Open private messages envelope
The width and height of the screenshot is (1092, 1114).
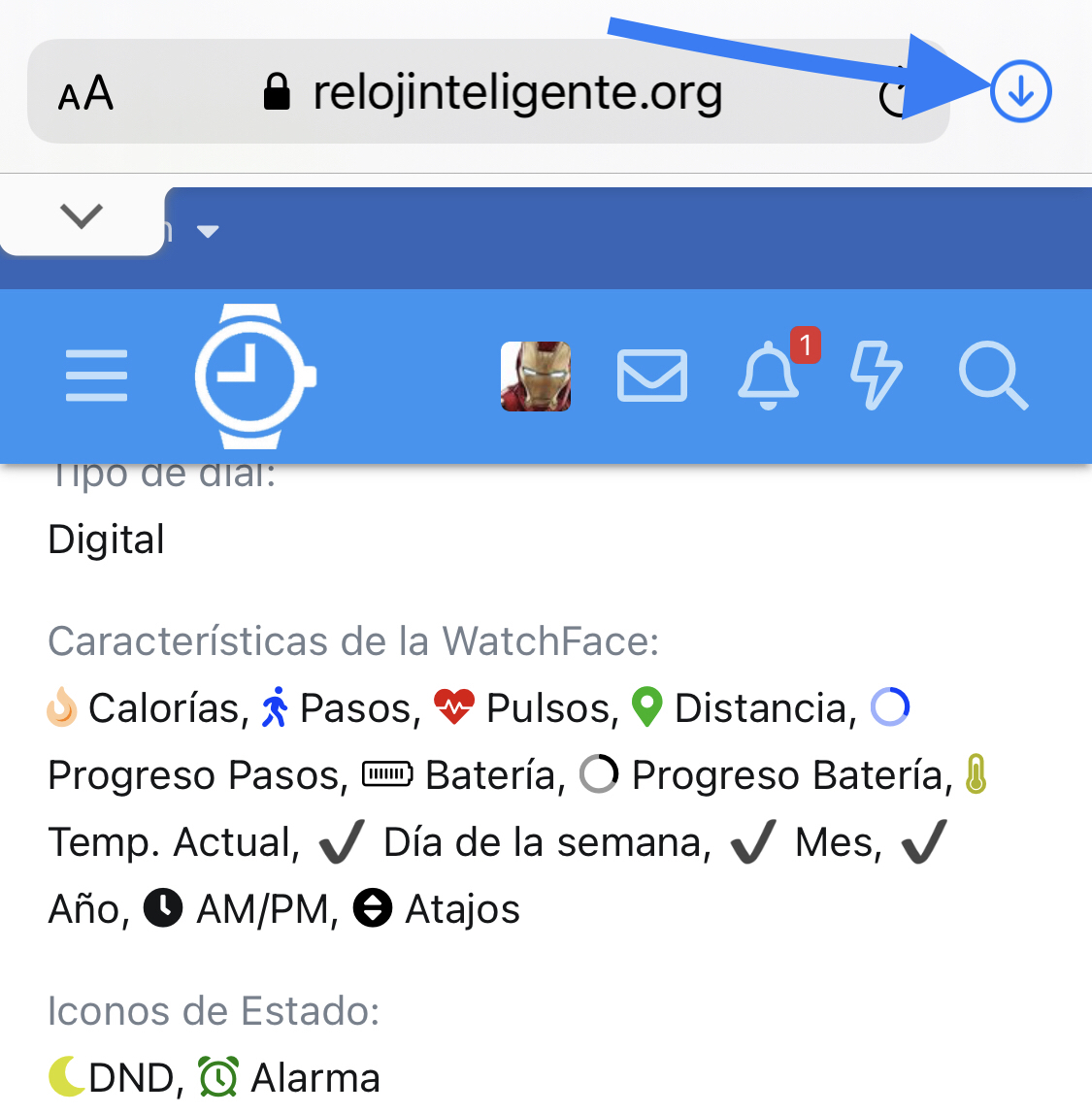tap(652, 376)
